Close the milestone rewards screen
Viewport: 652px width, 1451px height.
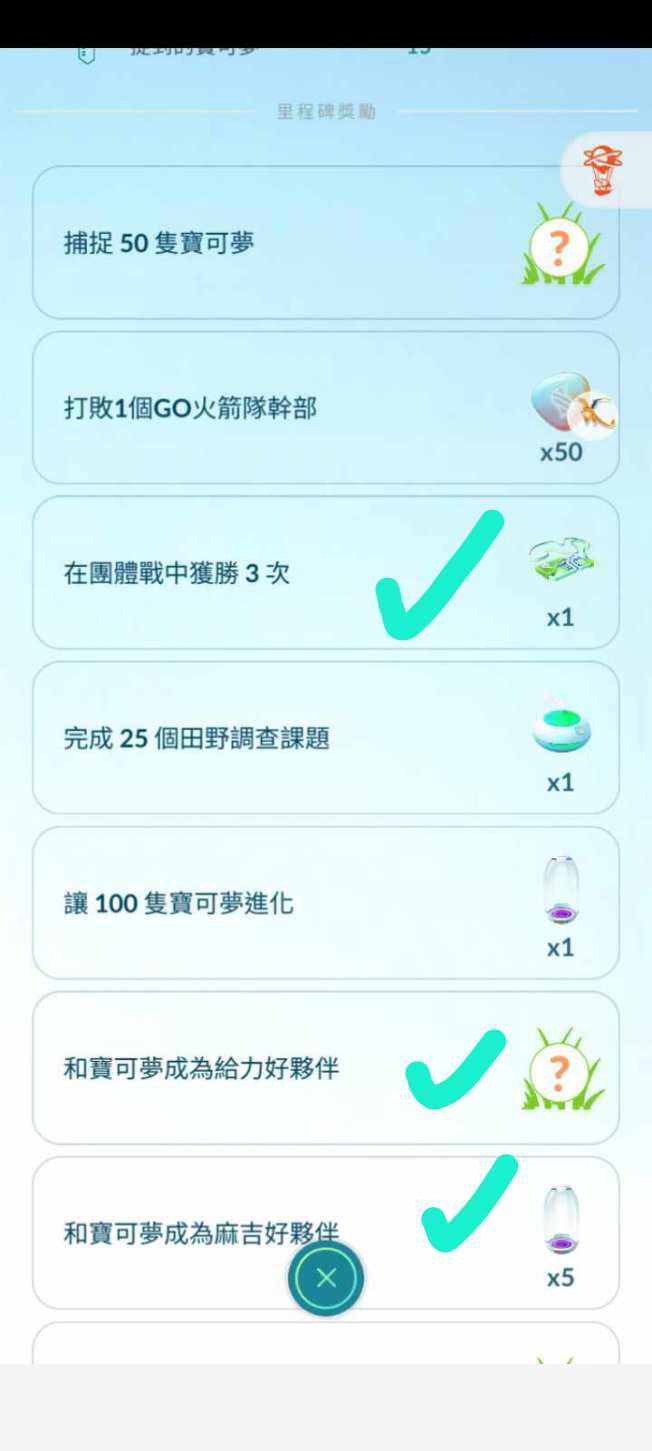[x=326, y=1277]
